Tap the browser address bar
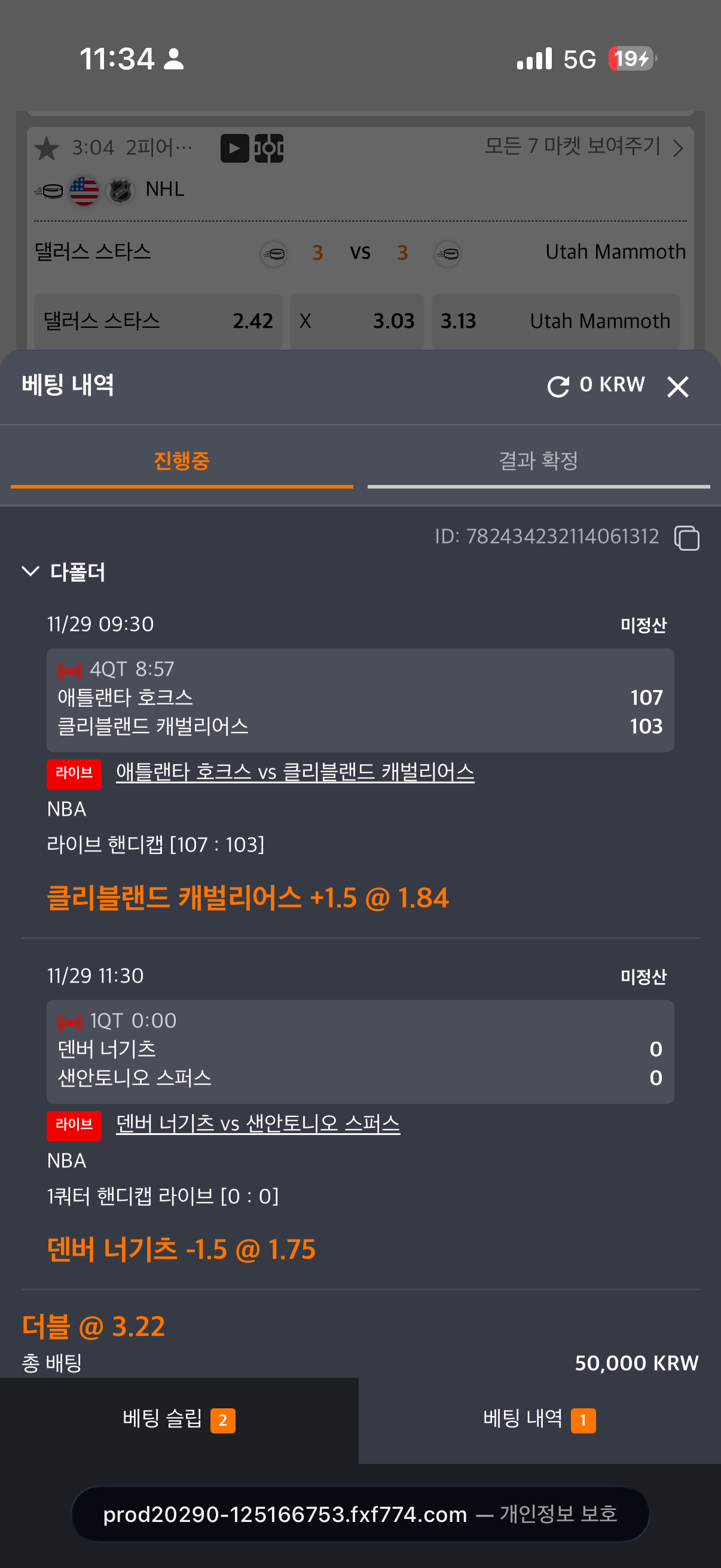 [x=360, y=1514]
